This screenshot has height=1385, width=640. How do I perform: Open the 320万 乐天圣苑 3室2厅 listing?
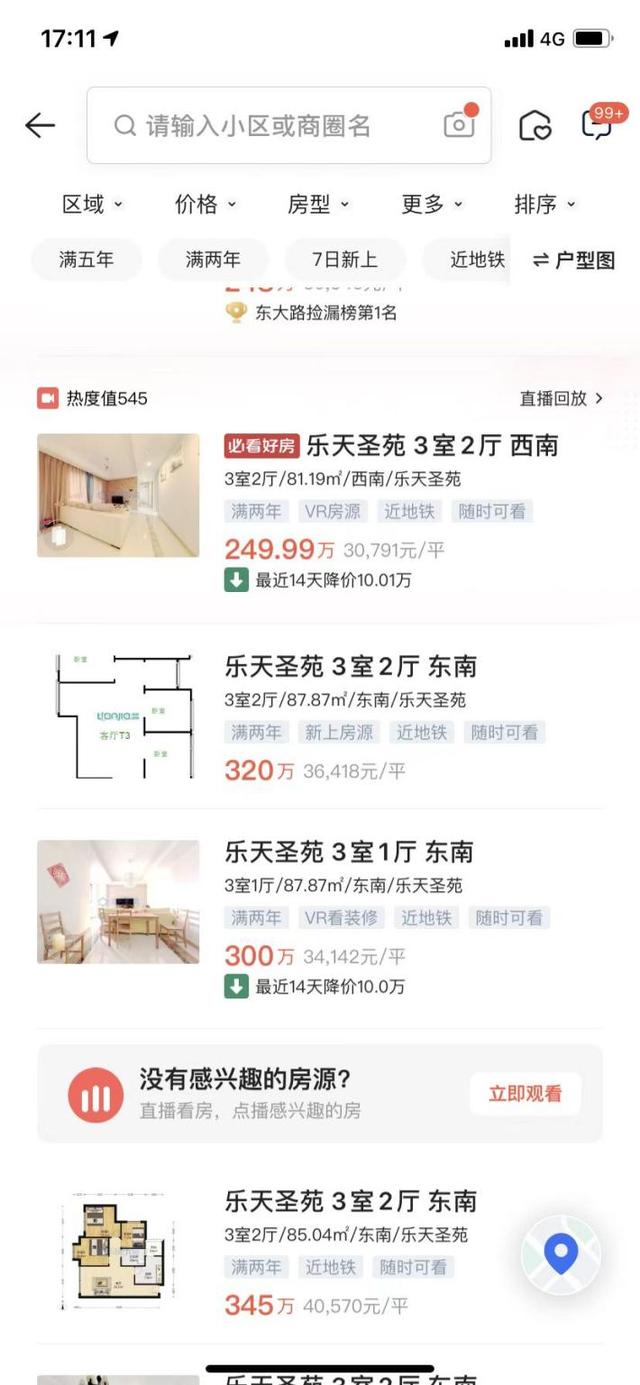point(320,716)
